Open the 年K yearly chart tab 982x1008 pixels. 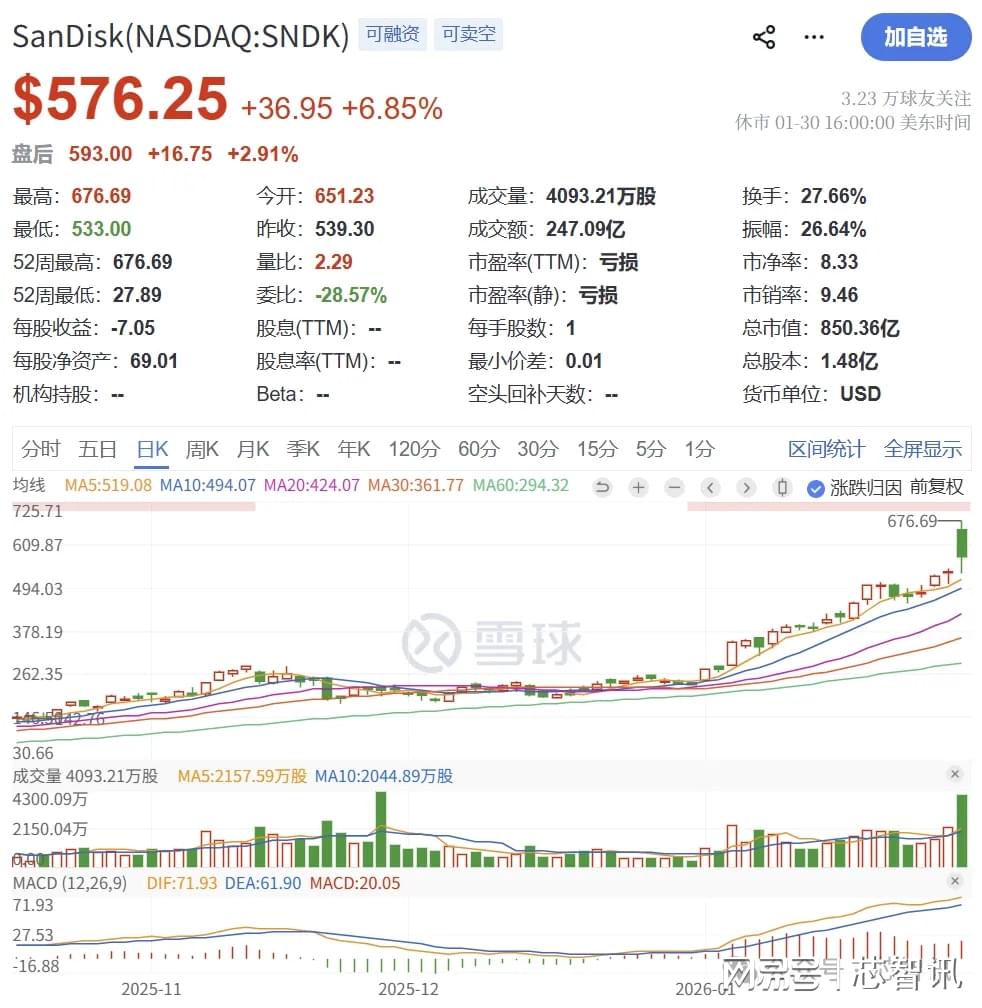354,449
